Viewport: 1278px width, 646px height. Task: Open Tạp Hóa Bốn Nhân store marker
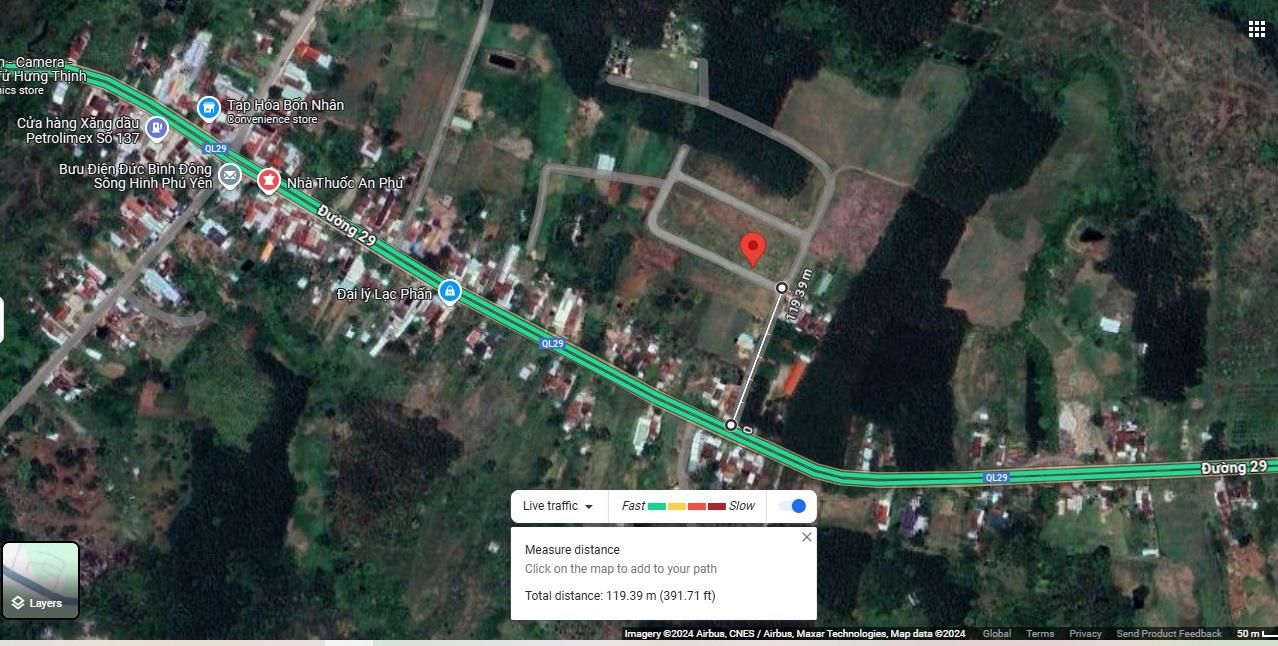pos(208,107)
